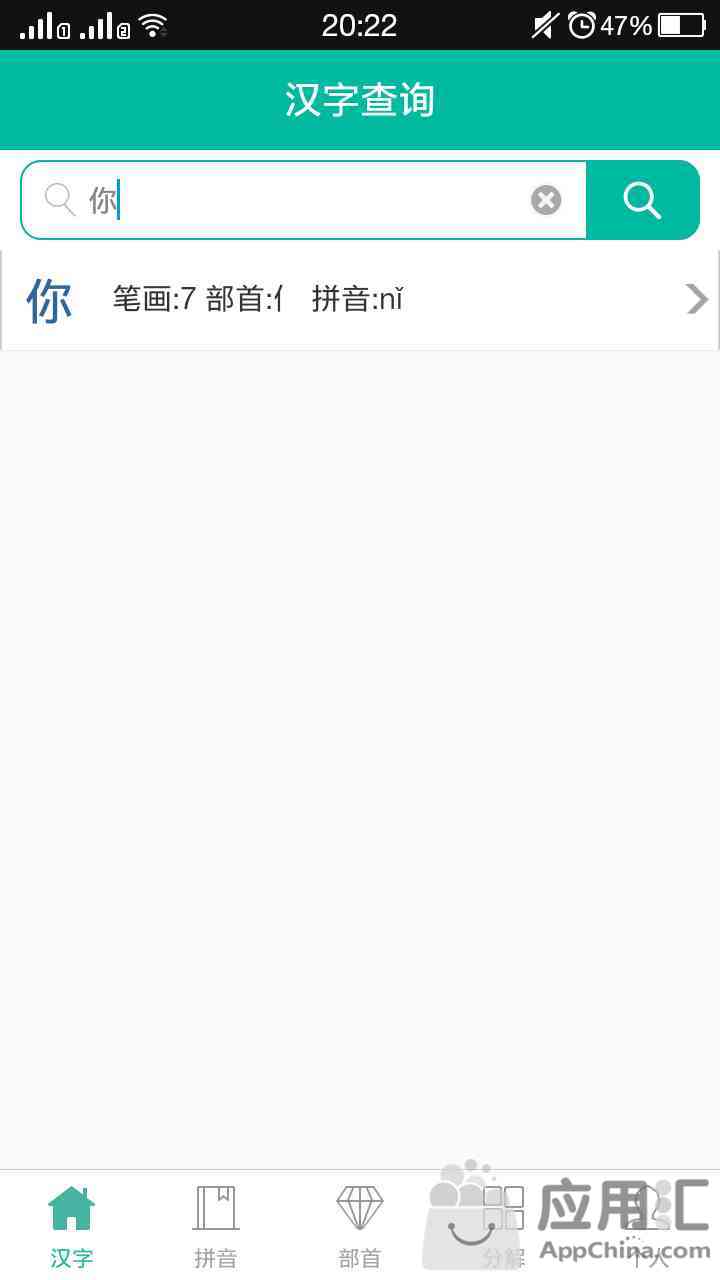Image resolution: width=720 pixels, height=1280 pixels.
Task: Tap the search field containing 你
Action: pos(304,200)
